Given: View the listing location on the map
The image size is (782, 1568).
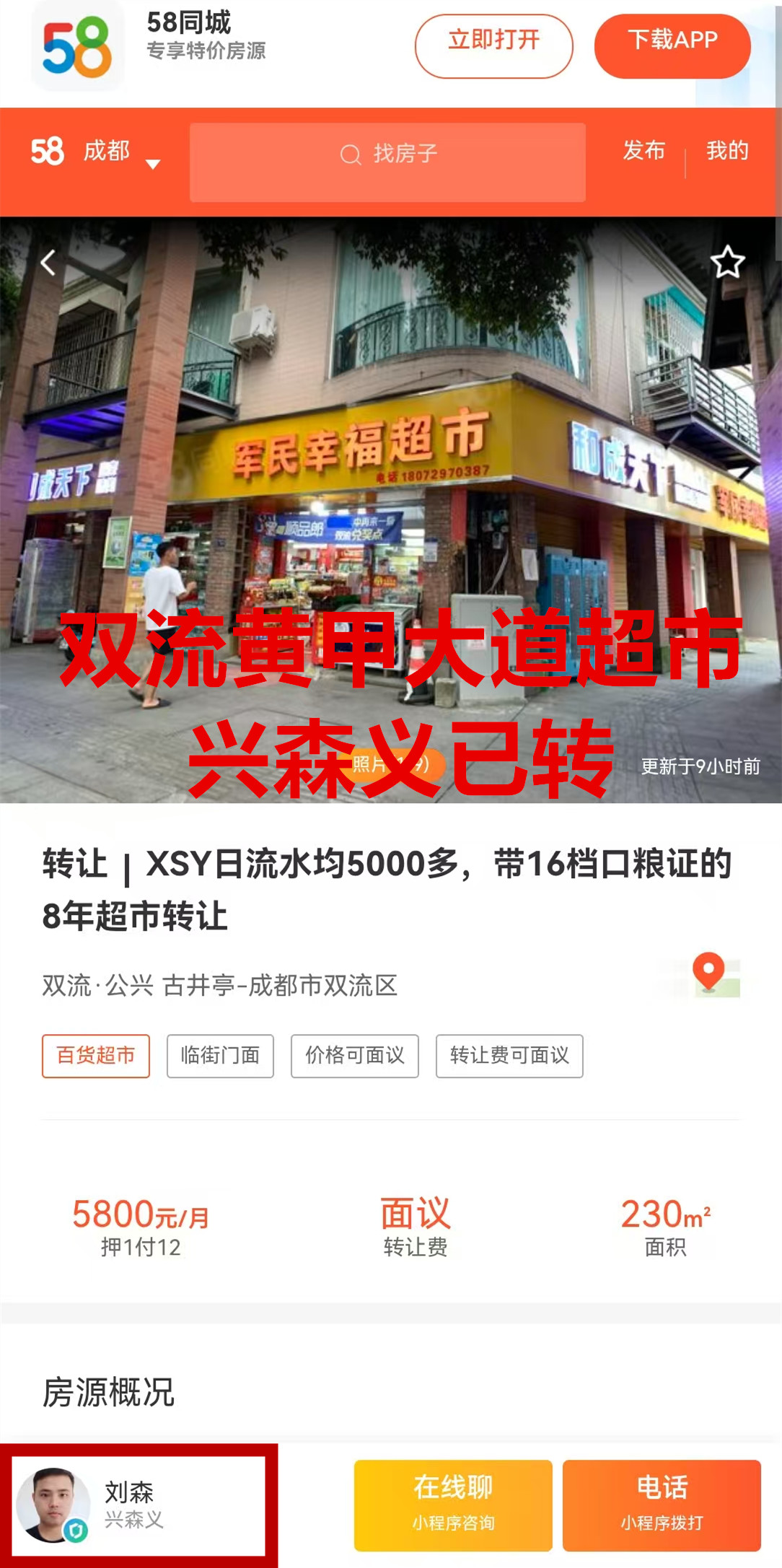Looking at the screenshot, I should click(x=709, y=975).
